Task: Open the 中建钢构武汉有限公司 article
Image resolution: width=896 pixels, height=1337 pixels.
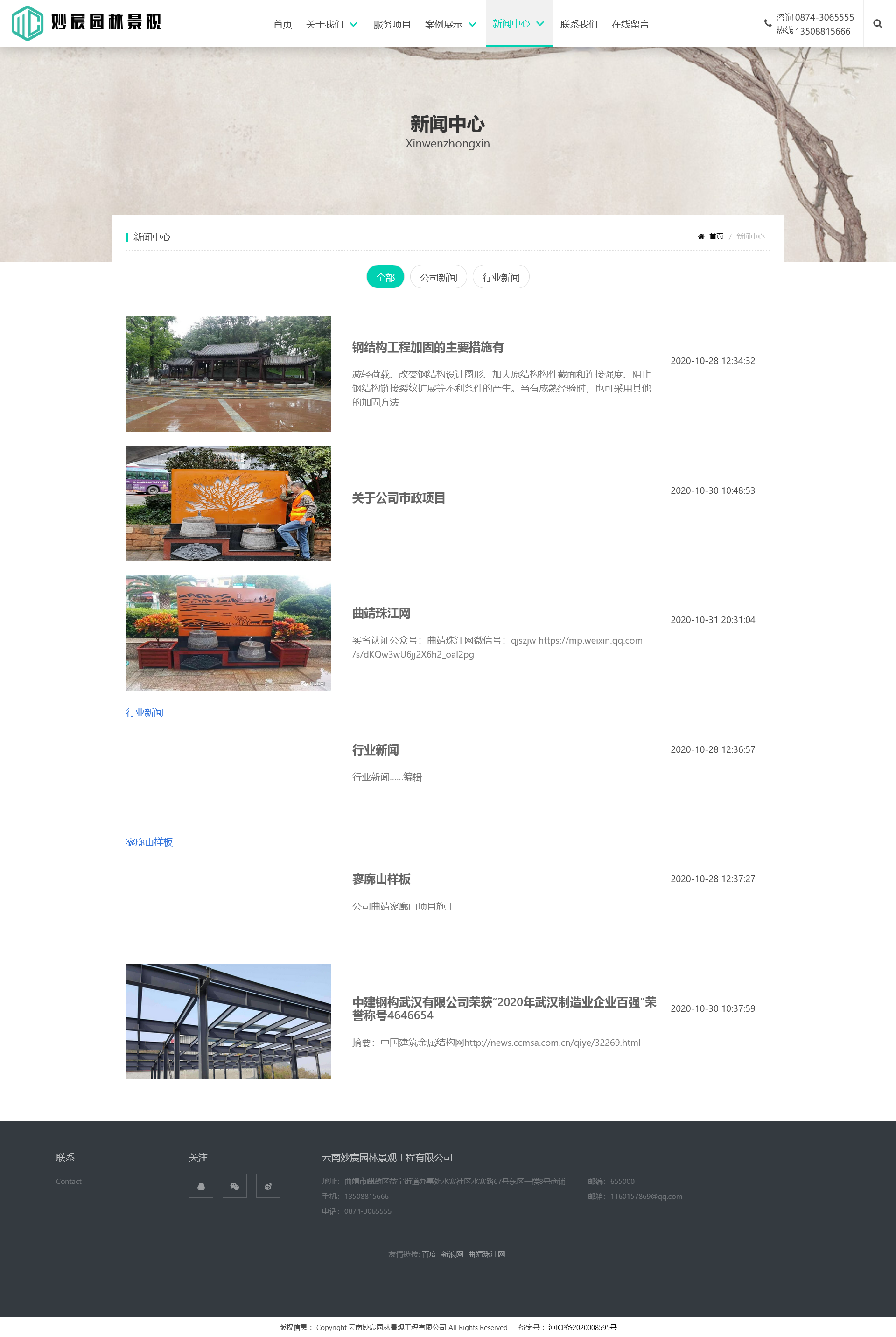Action: (504, 1008)
